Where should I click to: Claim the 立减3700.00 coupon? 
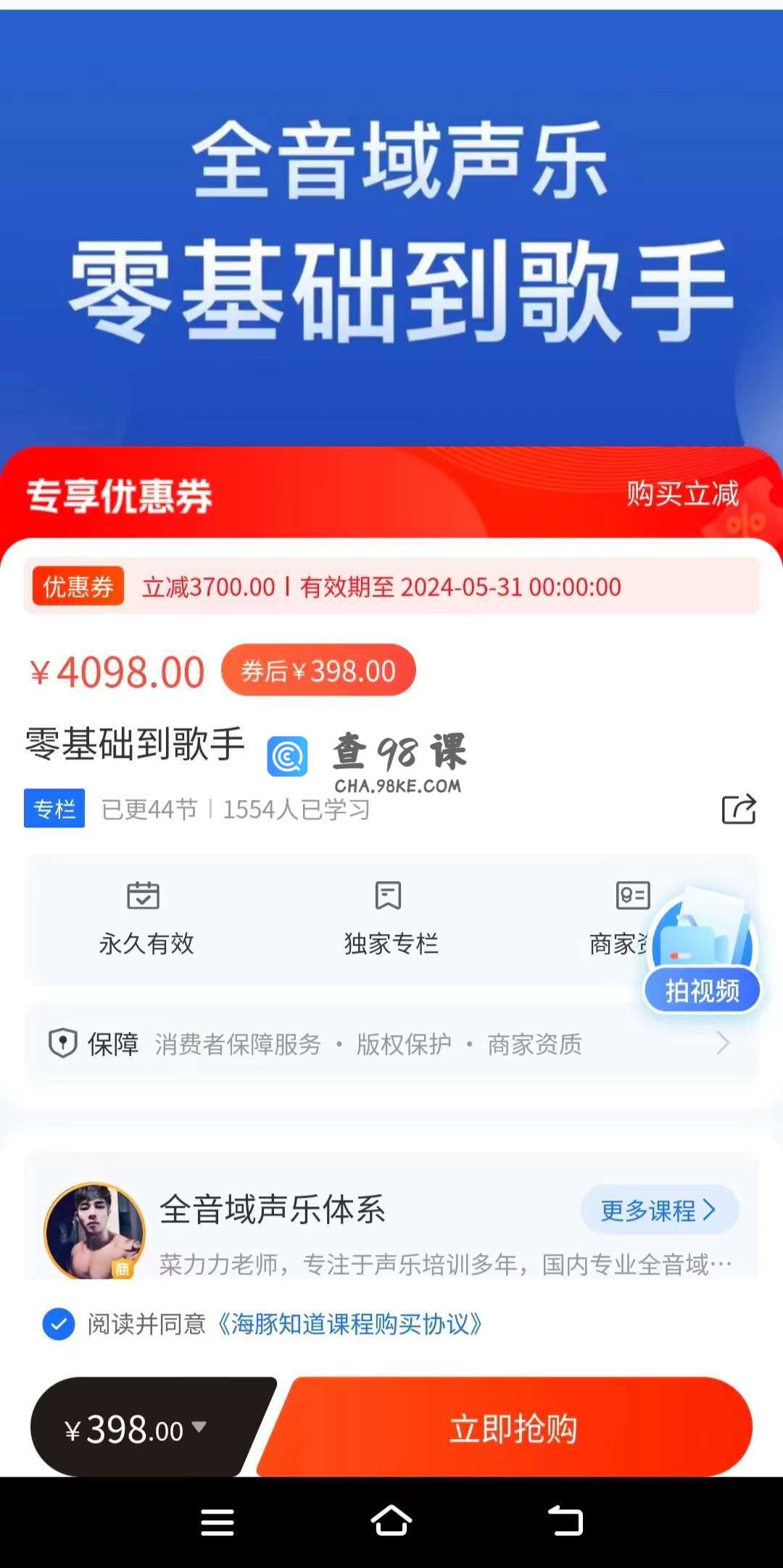391,587
